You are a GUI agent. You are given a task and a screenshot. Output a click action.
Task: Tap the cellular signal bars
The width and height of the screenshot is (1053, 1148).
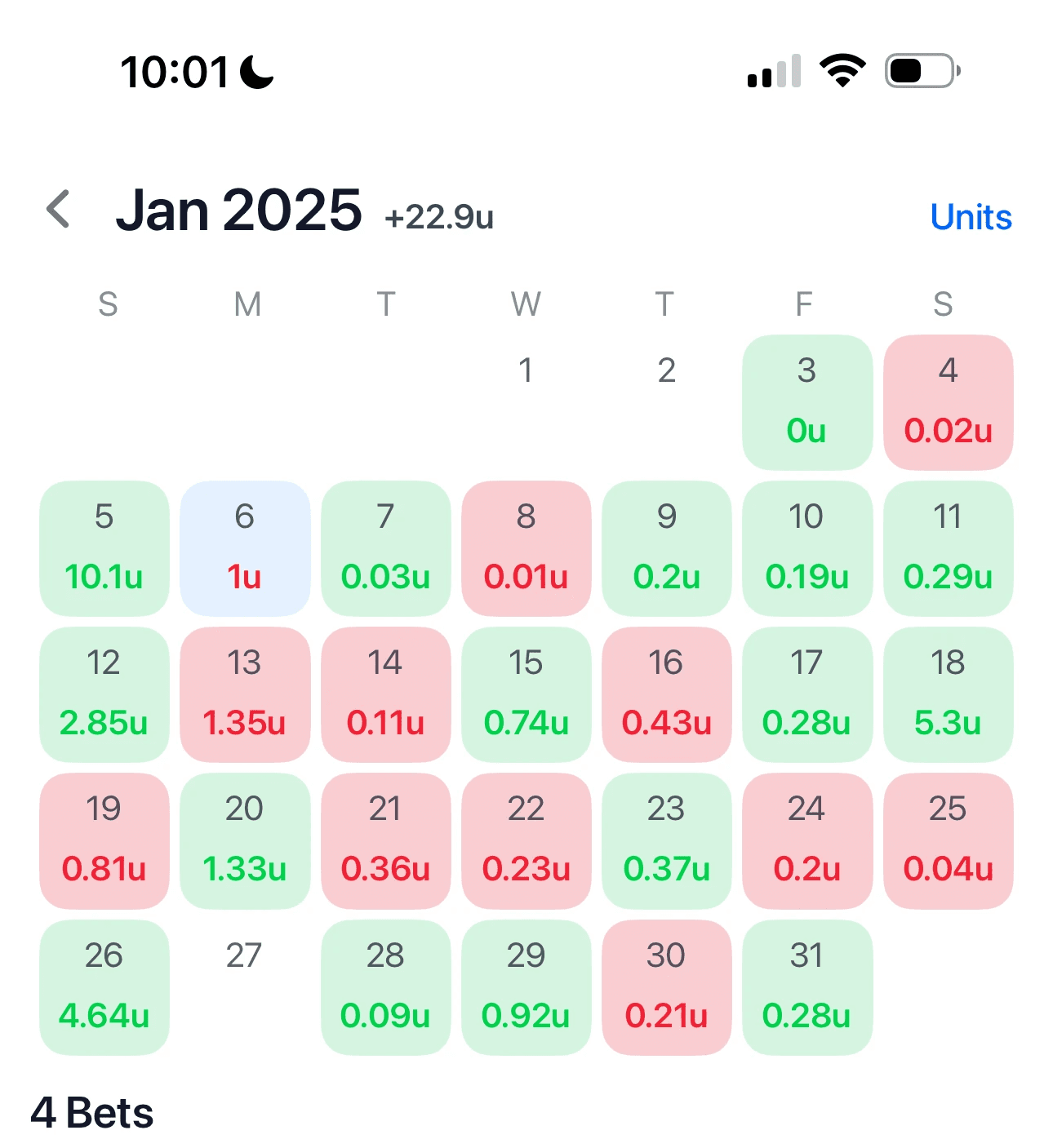(x=771, y=70)
